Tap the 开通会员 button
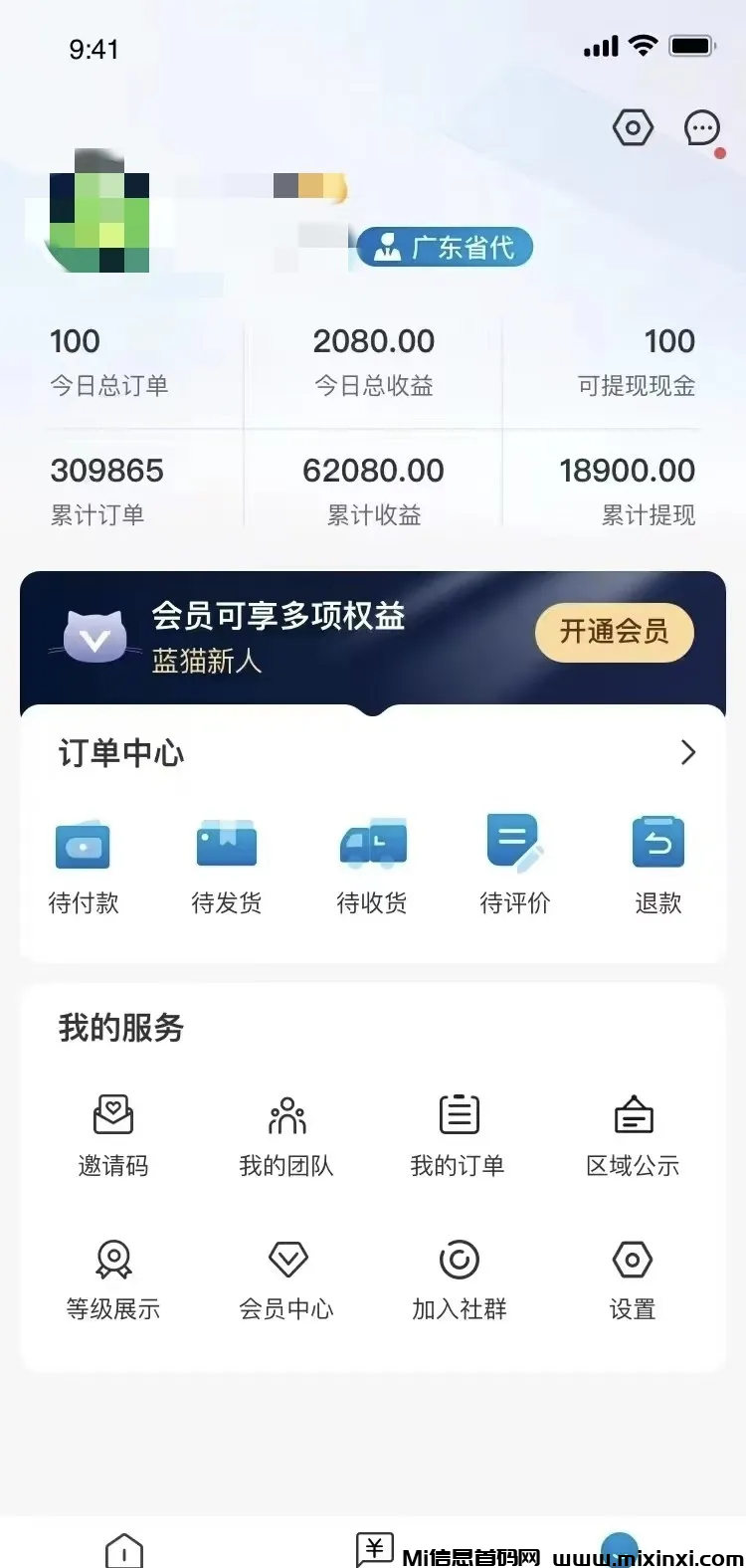The image size is (746, 1568). [614, 632]
